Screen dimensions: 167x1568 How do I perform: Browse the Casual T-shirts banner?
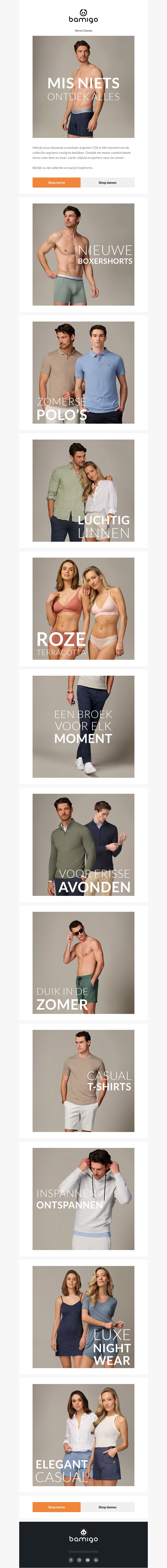point(83,1081)
